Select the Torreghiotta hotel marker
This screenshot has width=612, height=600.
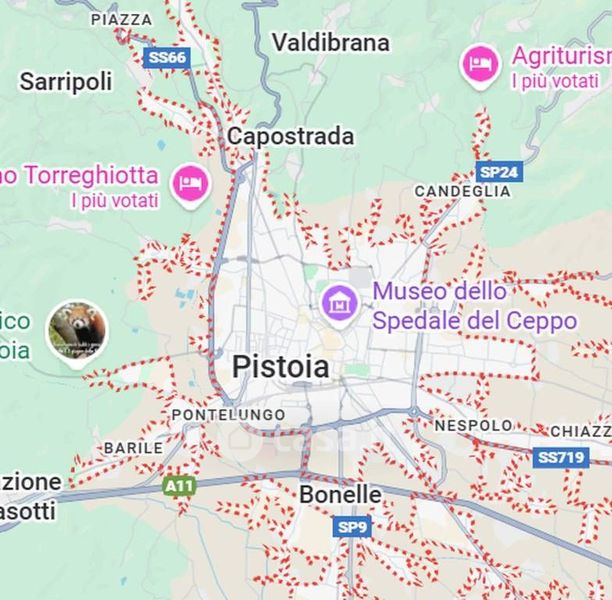point(187,182)
